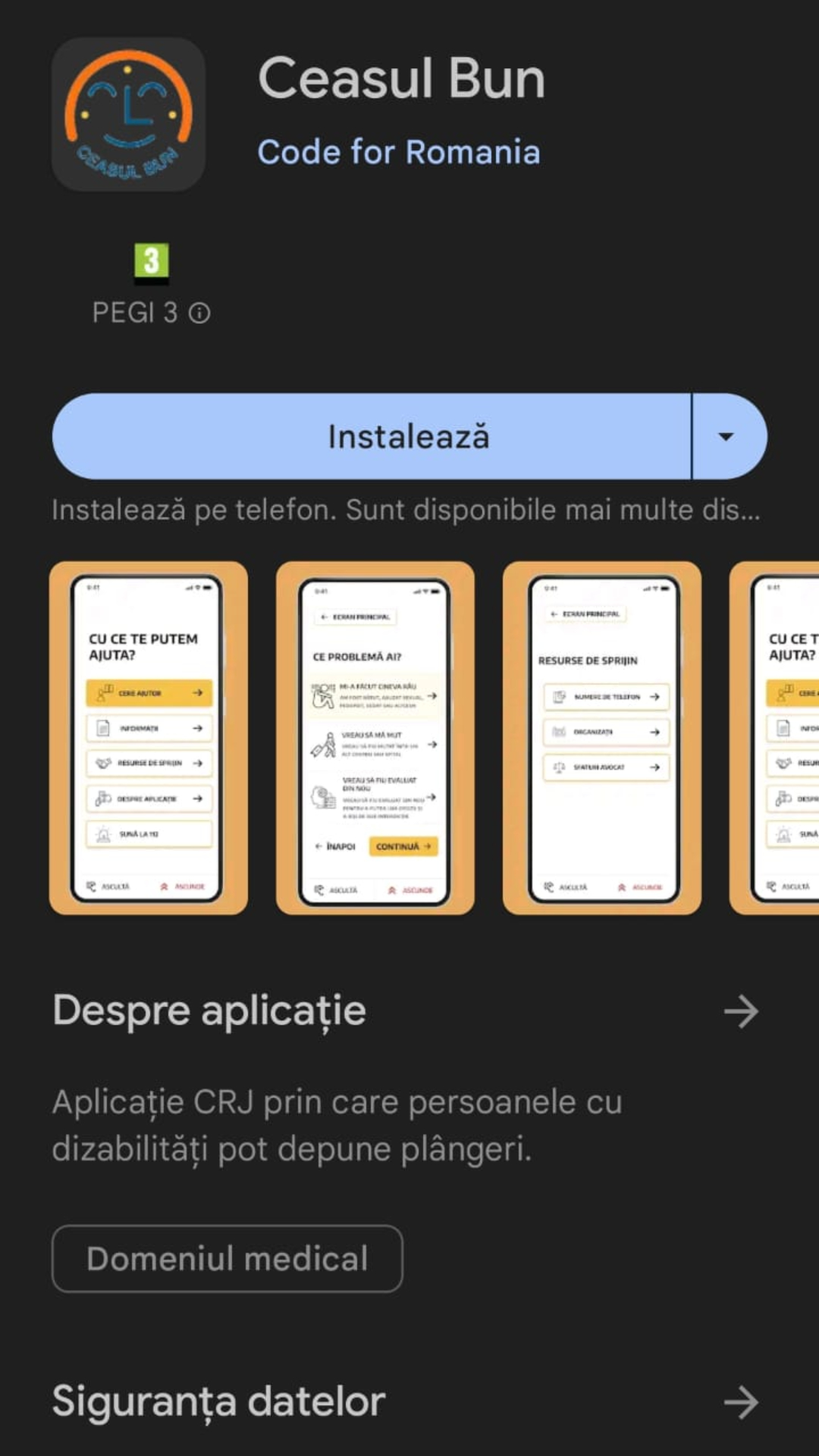Open the 'Cu ce te putem ajuta' screenshot
Image resolution: width=819 pixels, height=1456 pixels.
[149, 738]
